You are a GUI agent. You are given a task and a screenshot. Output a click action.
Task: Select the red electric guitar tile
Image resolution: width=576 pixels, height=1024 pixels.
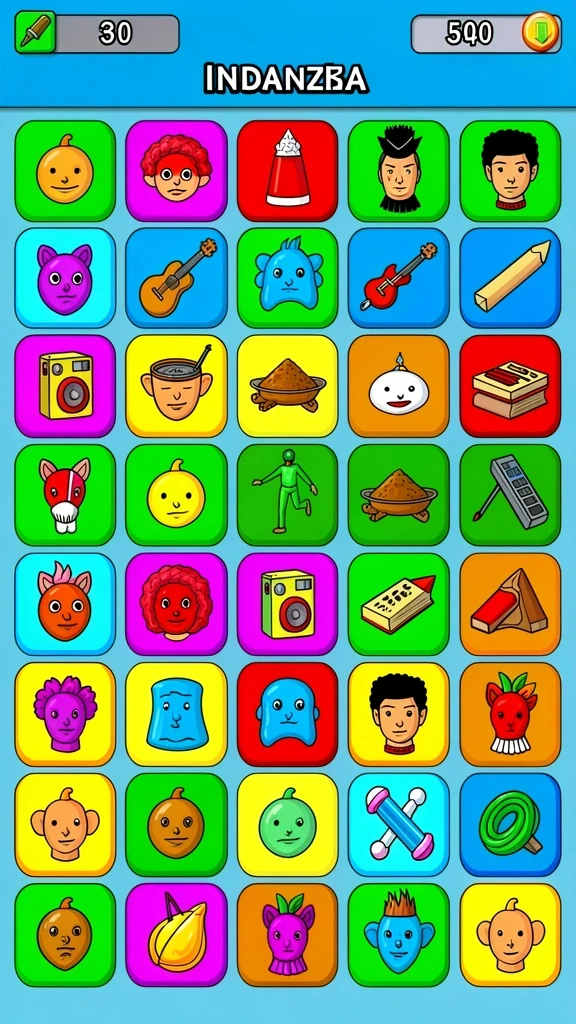tap(398, 278)
